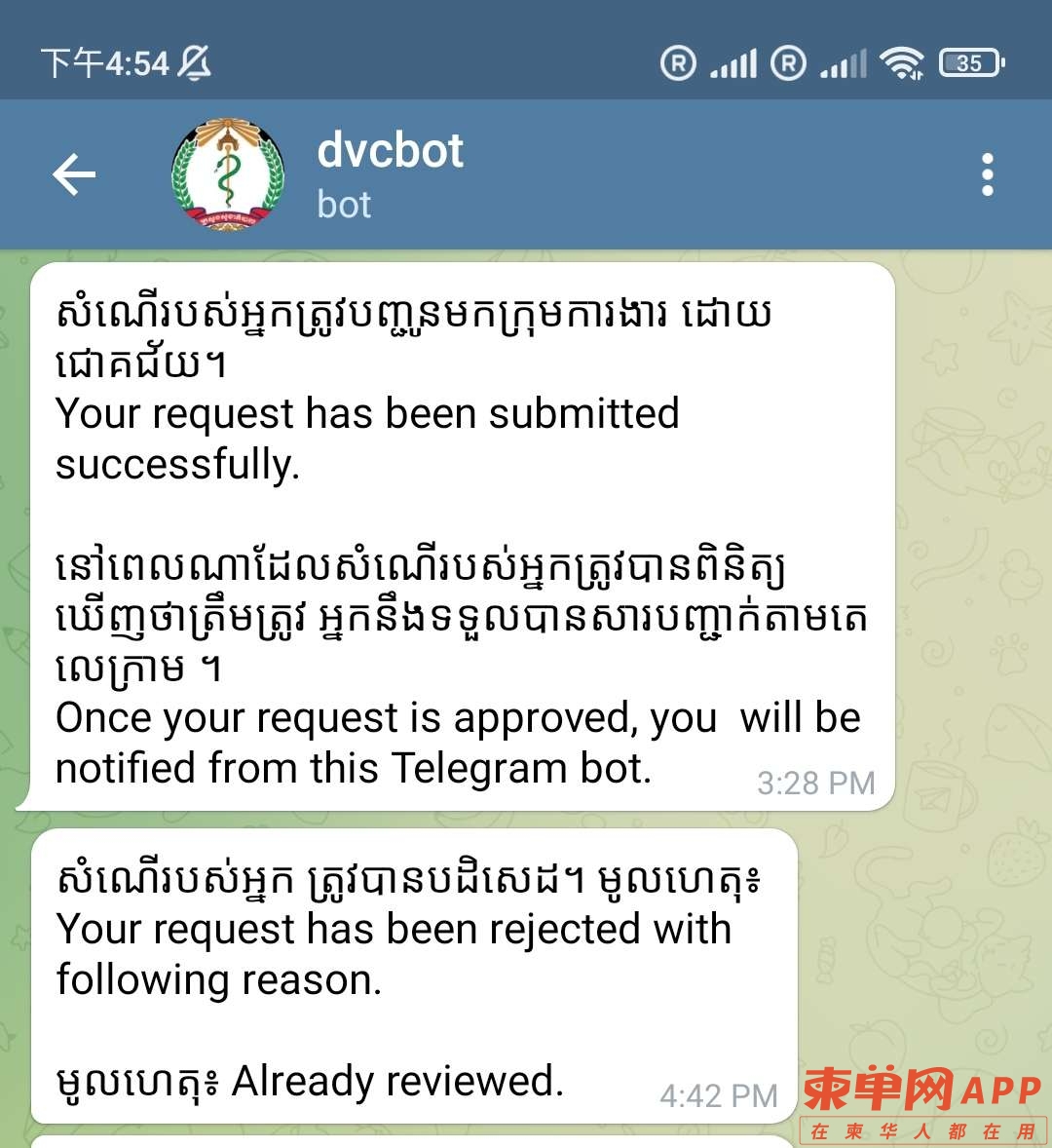Open the three-dot overflow menu

click(987, 175)
